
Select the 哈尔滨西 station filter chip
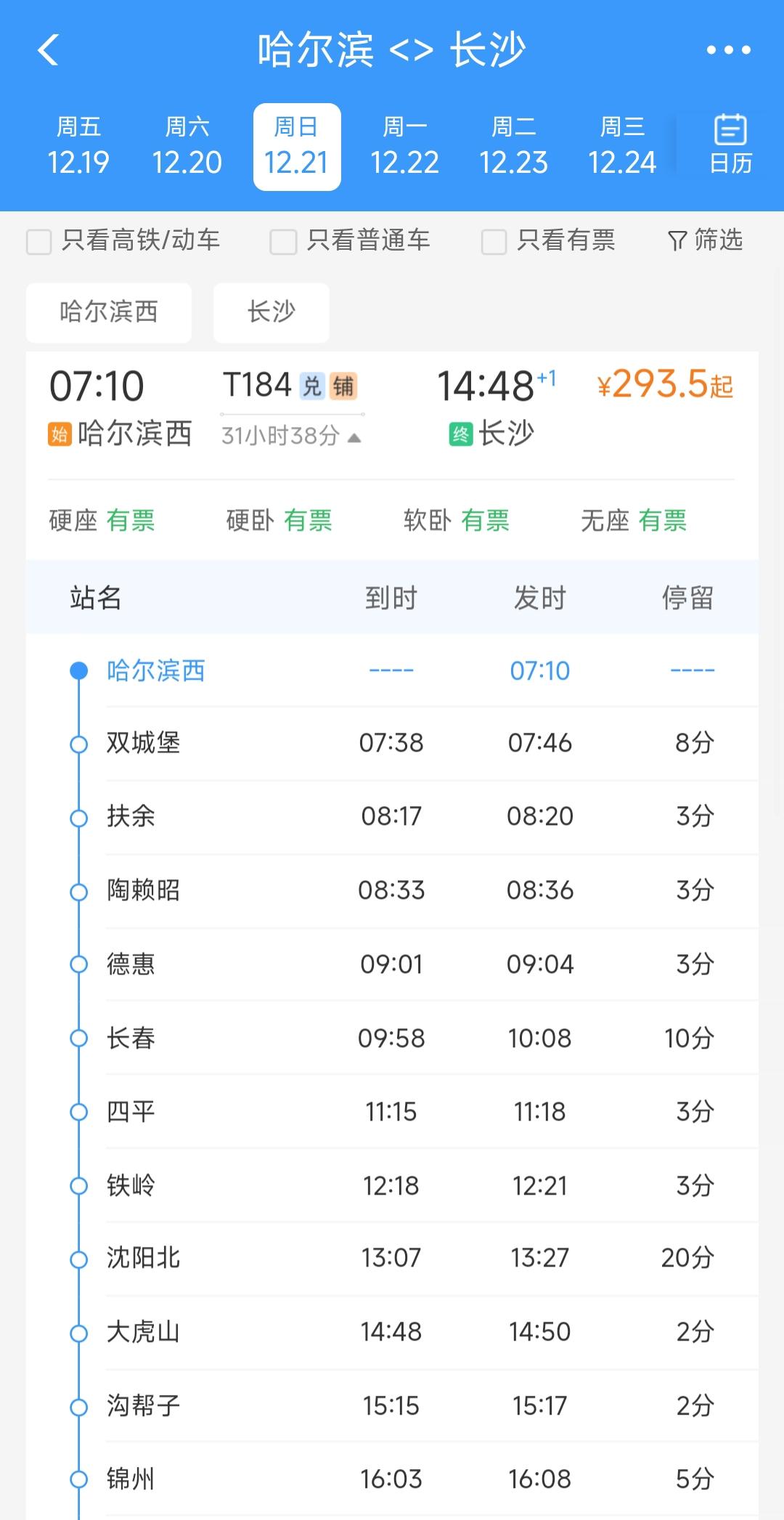108,312
